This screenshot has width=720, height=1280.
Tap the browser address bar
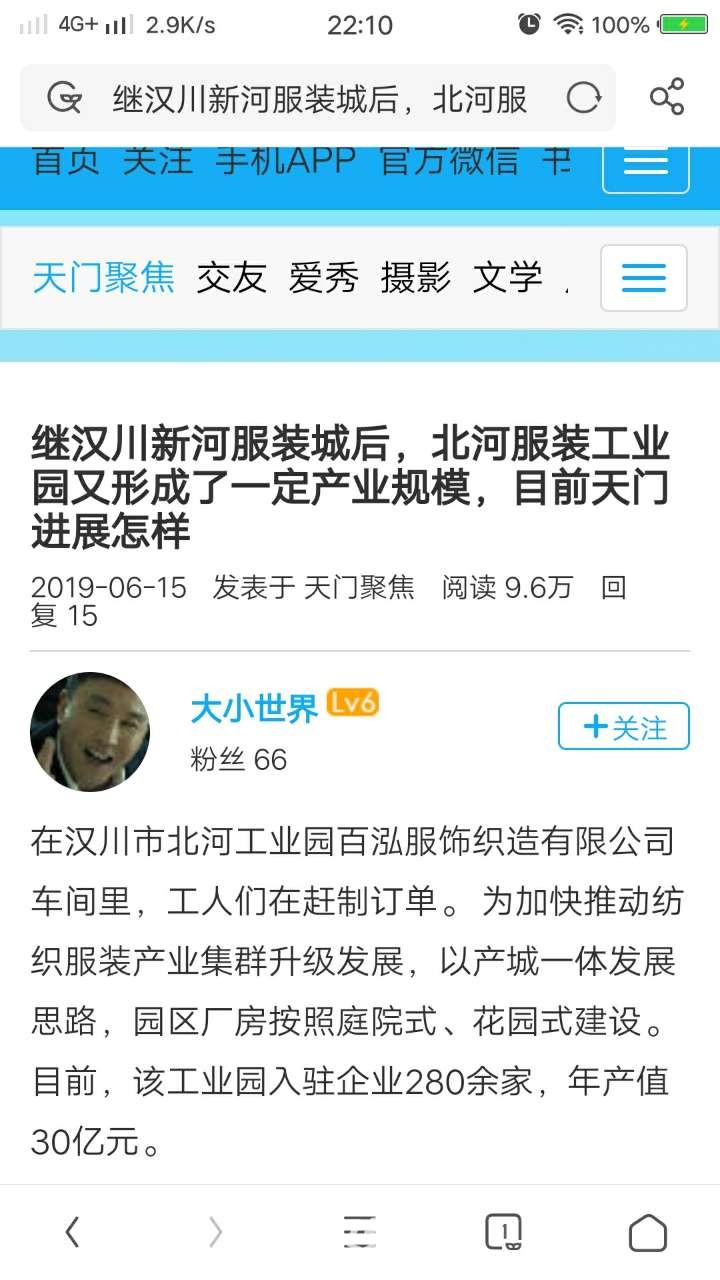[x=320, y=99]
